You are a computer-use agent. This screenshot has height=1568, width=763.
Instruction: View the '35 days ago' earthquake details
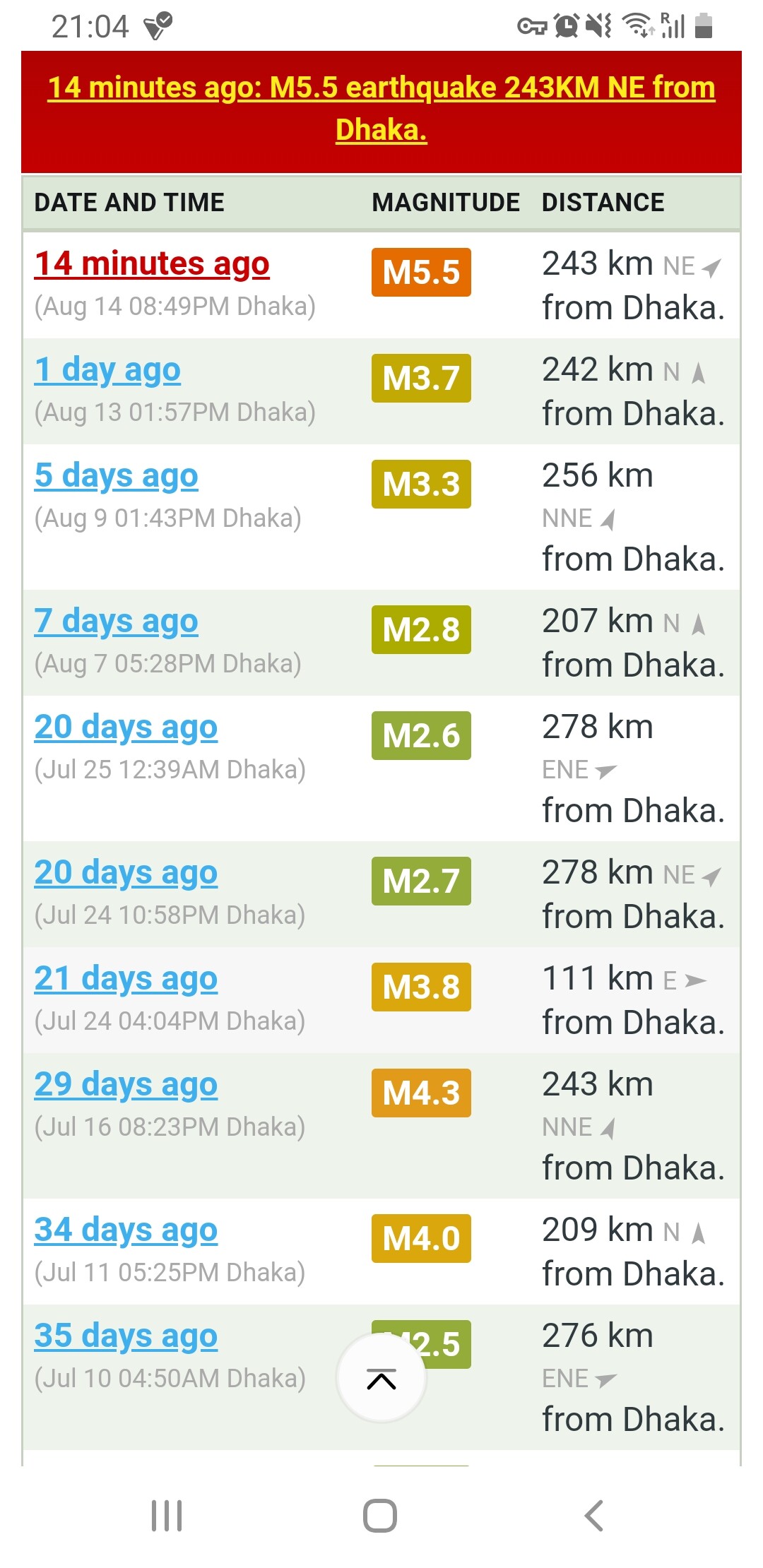pyautogui.click(x=126, y=1336)
